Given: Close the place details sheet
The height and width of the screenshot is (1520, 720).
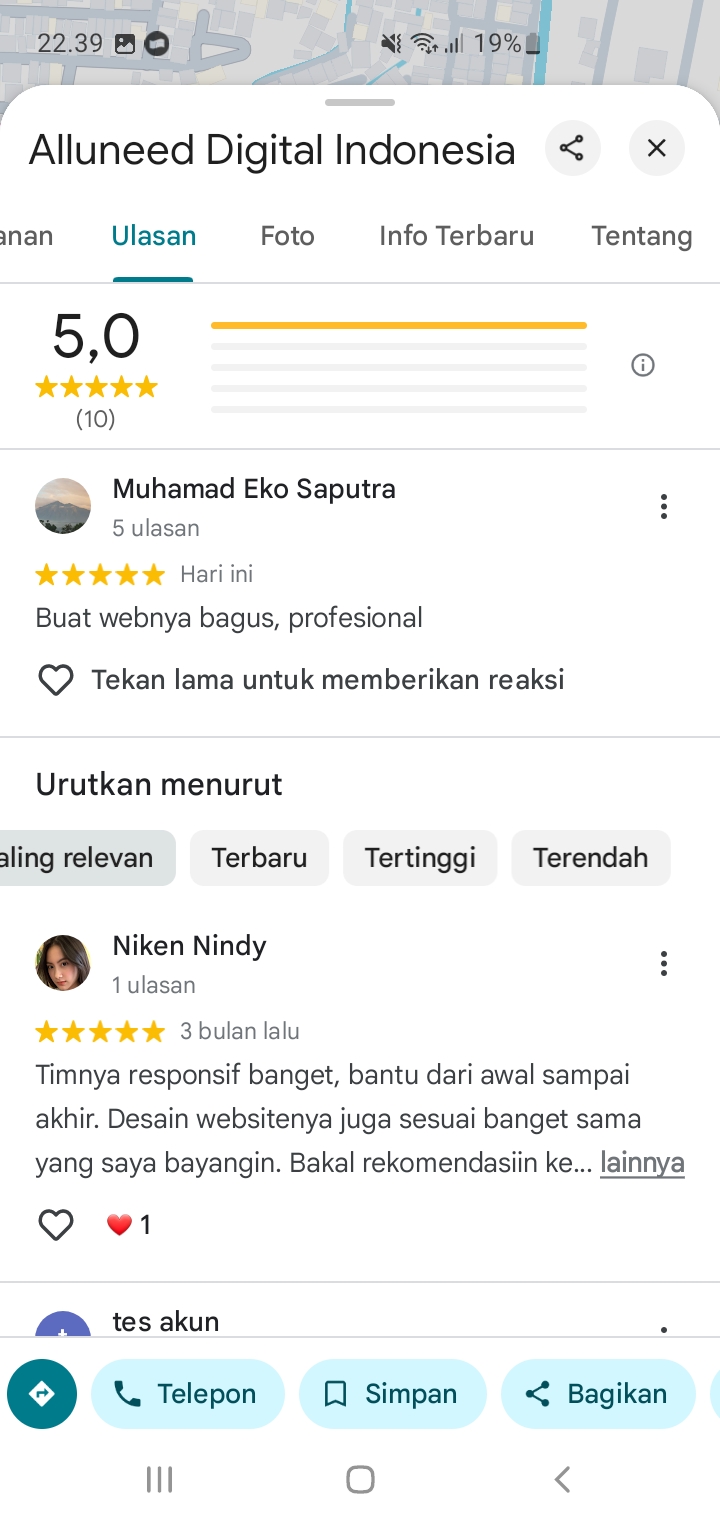Looking at the screenshot, I should pyautogui.click(x=656, y=149).
